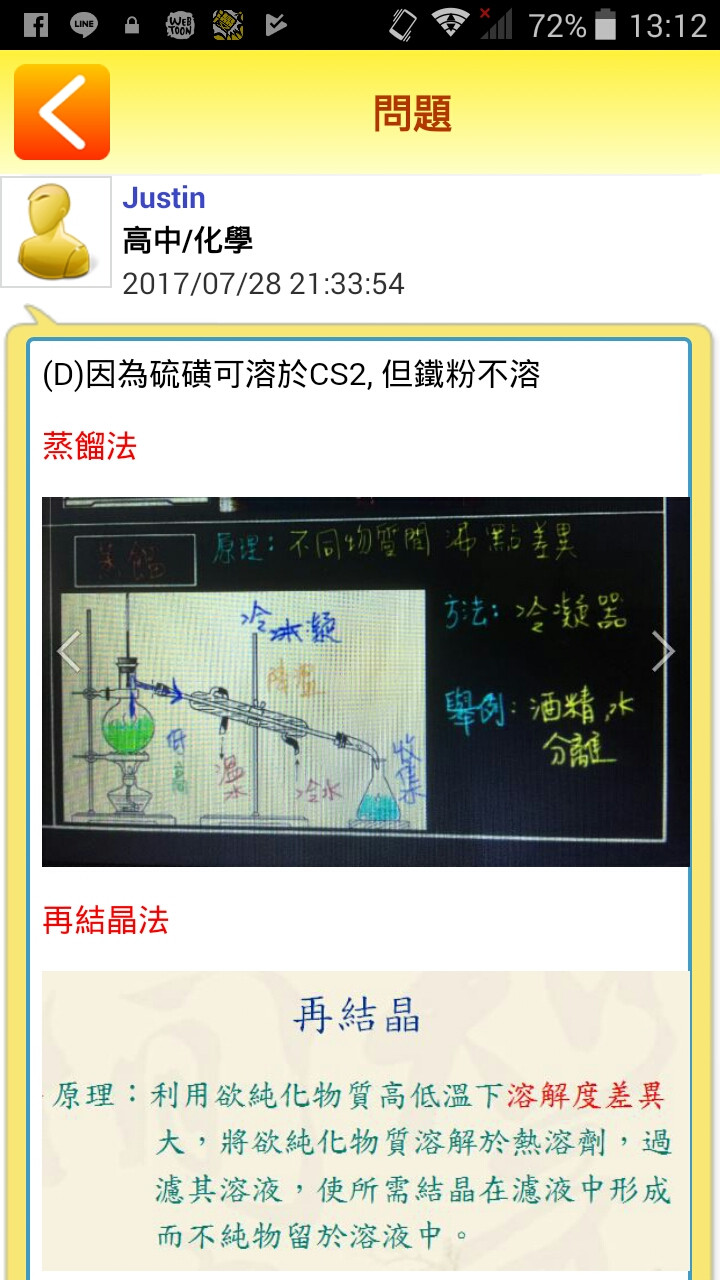720x1280 pixels.
Task: Show the previous image in the carousel
Action: click(68, 651)
